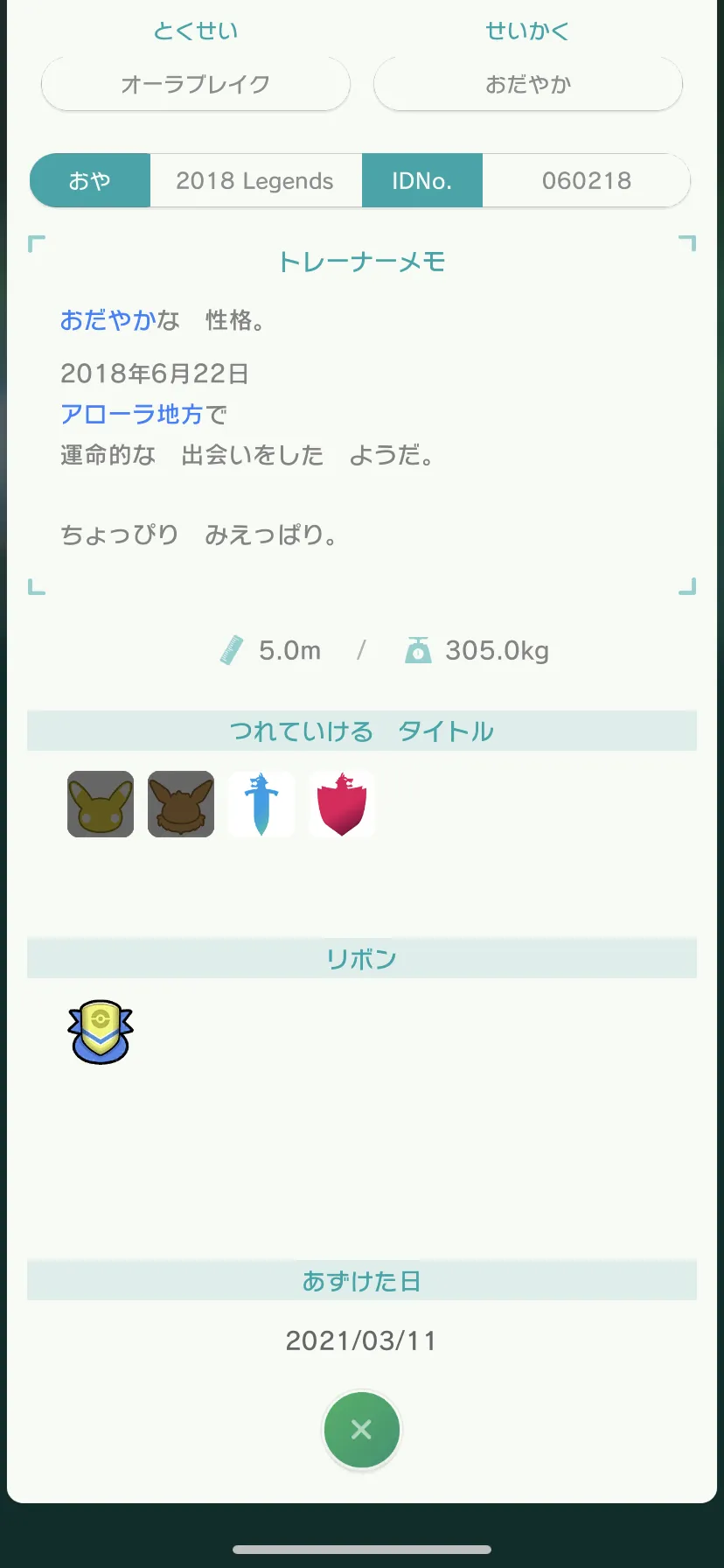Close the Pokémon details with the green X
The width and height of the screenshot is (724, 1568).
pyautogui.click(x=361, y=1430)
